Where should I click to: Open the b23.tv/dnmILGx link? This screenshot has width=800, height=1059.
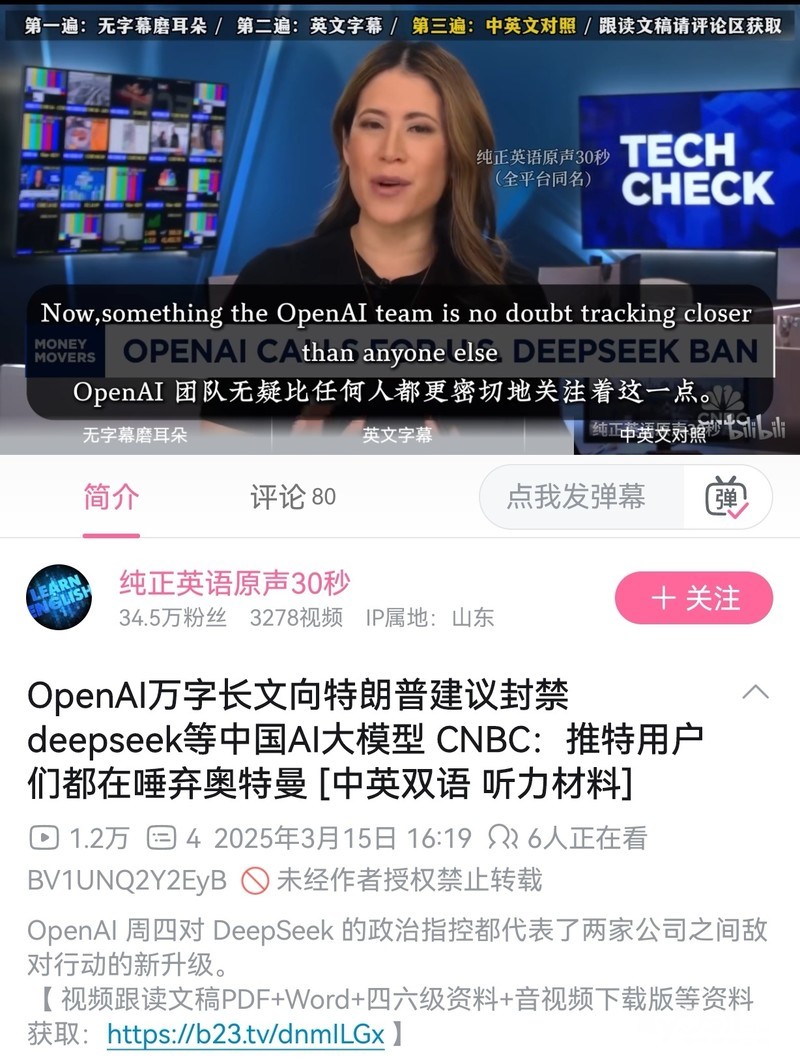point(245,1033)
